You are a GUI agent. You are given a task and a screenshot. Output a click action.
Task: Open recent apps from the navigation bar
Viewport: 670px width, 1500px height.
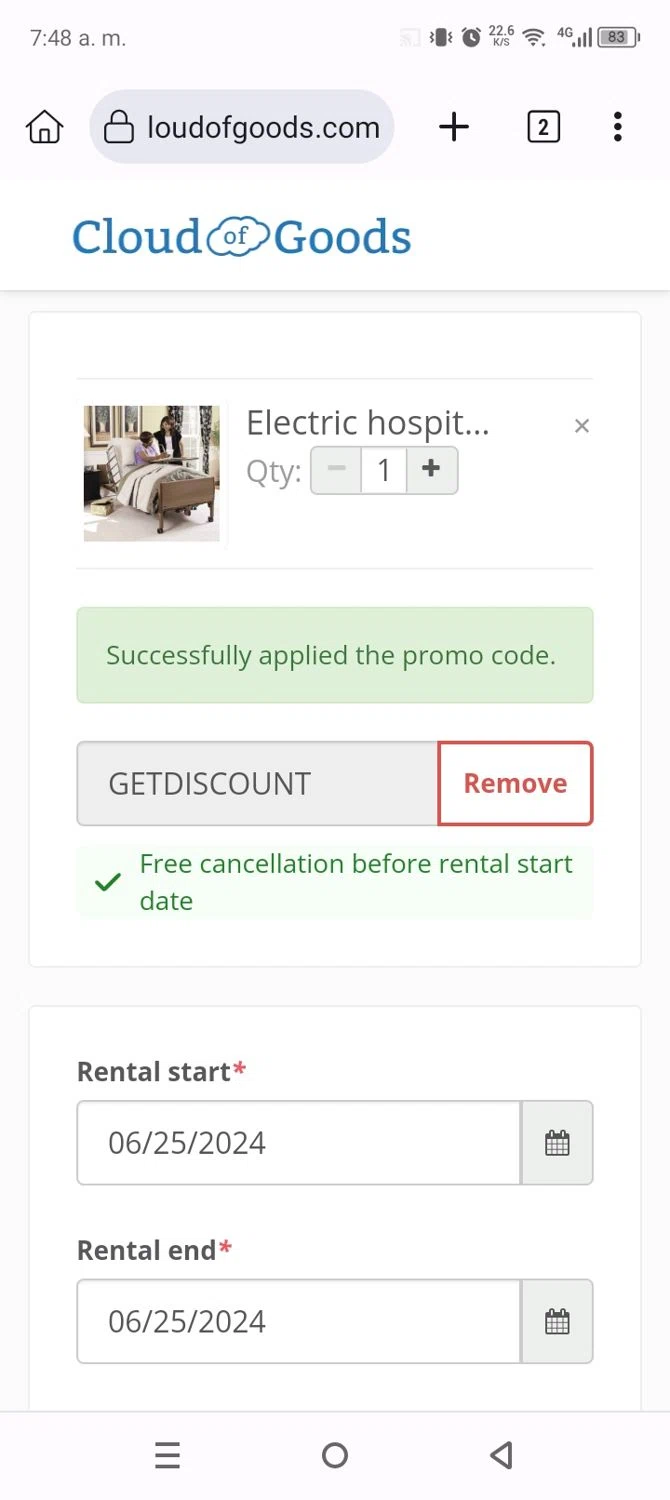tap(168, 1455)
